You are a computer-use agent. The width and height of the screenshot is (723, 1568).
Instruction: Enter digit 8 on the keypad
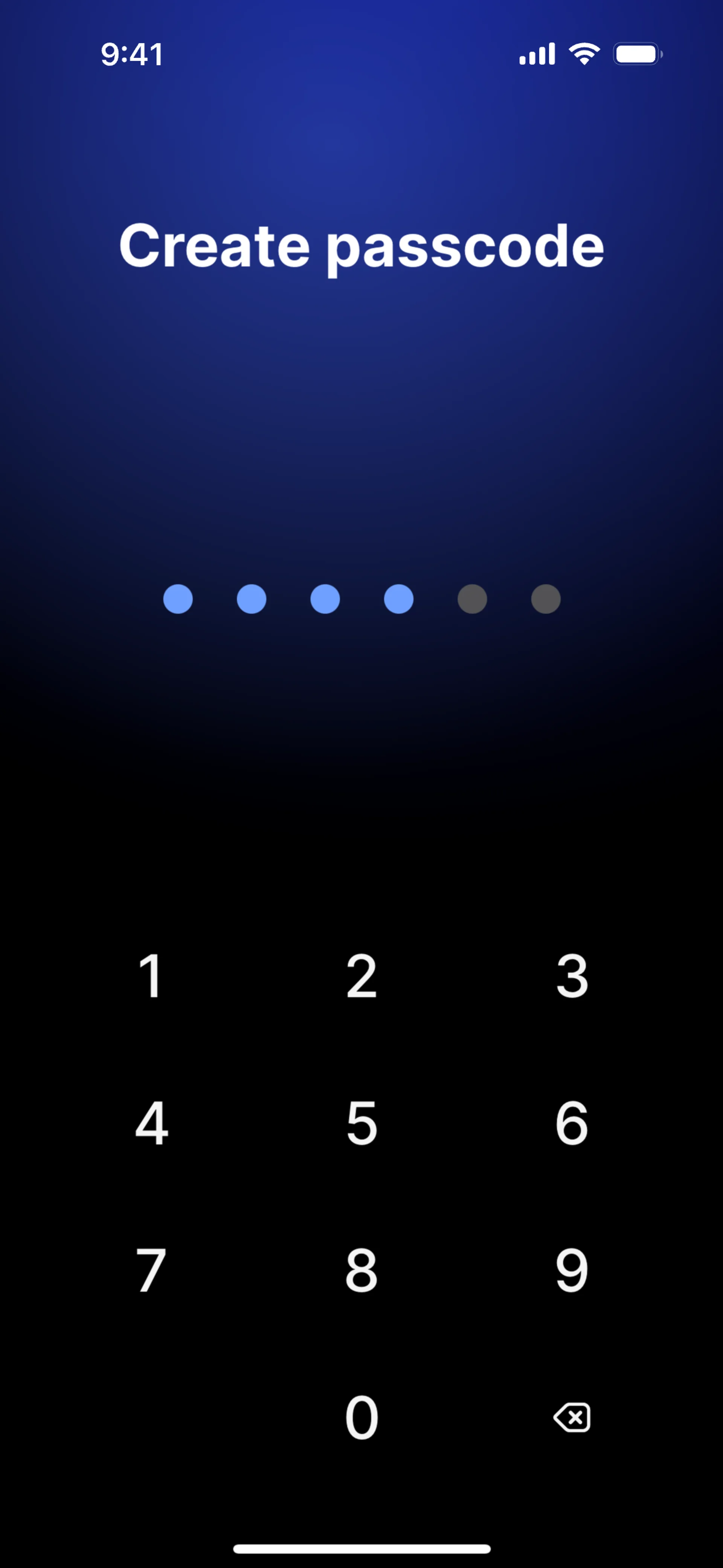[361, 1270]
